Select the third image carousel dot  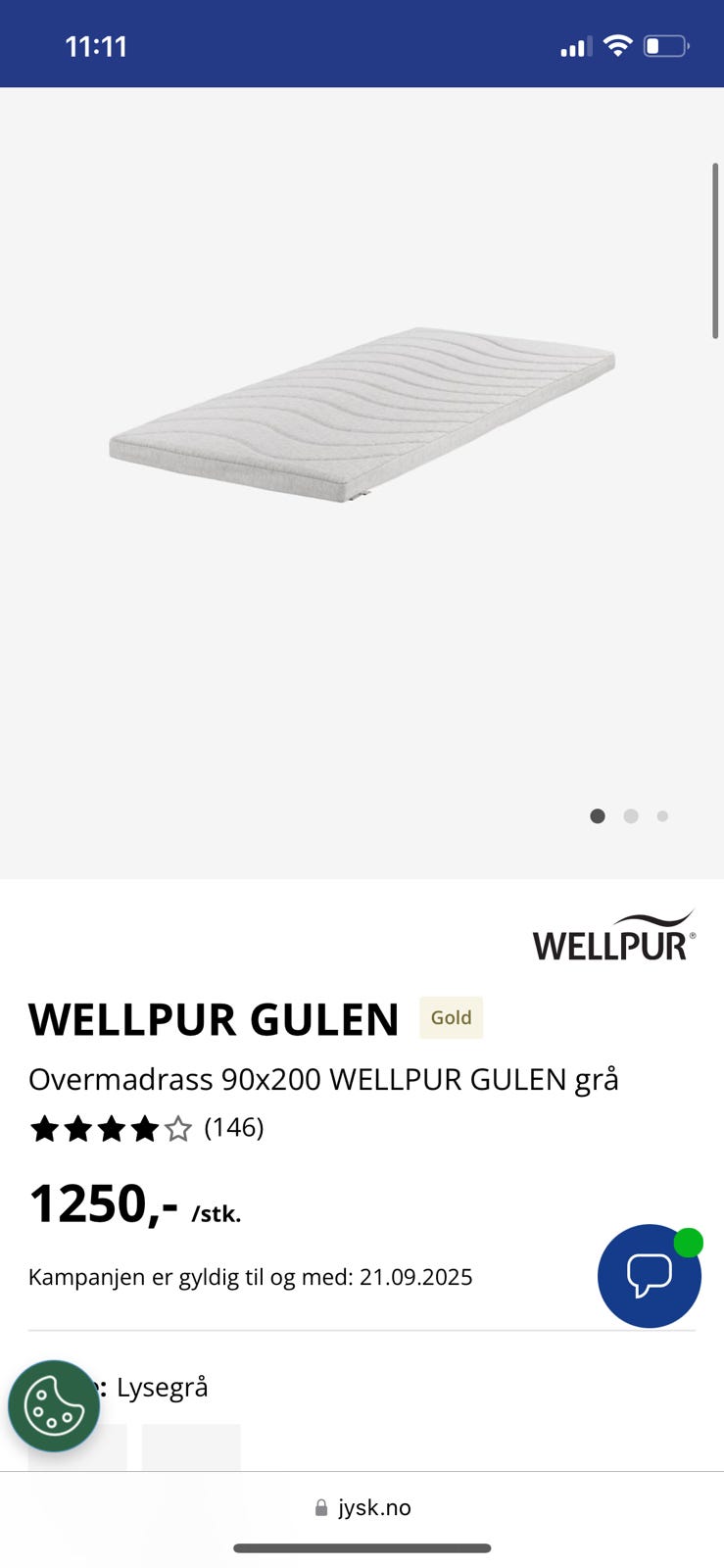(x=662, y=815)
